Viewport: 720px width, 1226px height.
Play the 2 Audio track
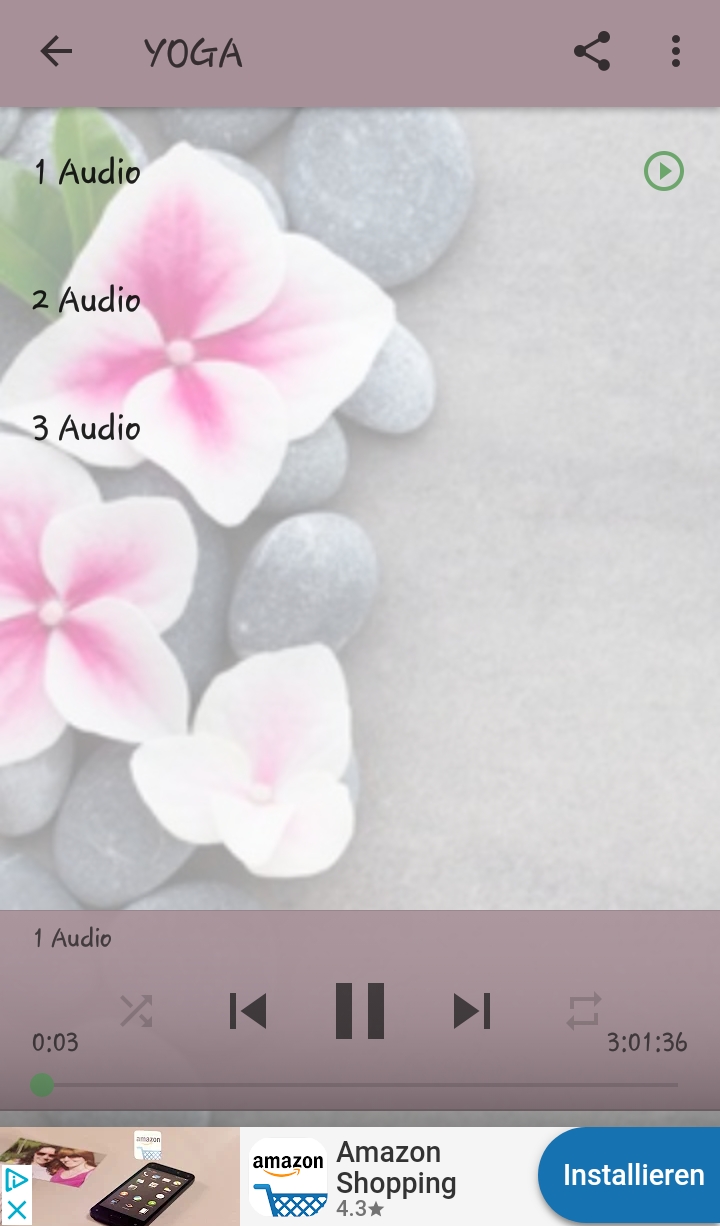87,299
